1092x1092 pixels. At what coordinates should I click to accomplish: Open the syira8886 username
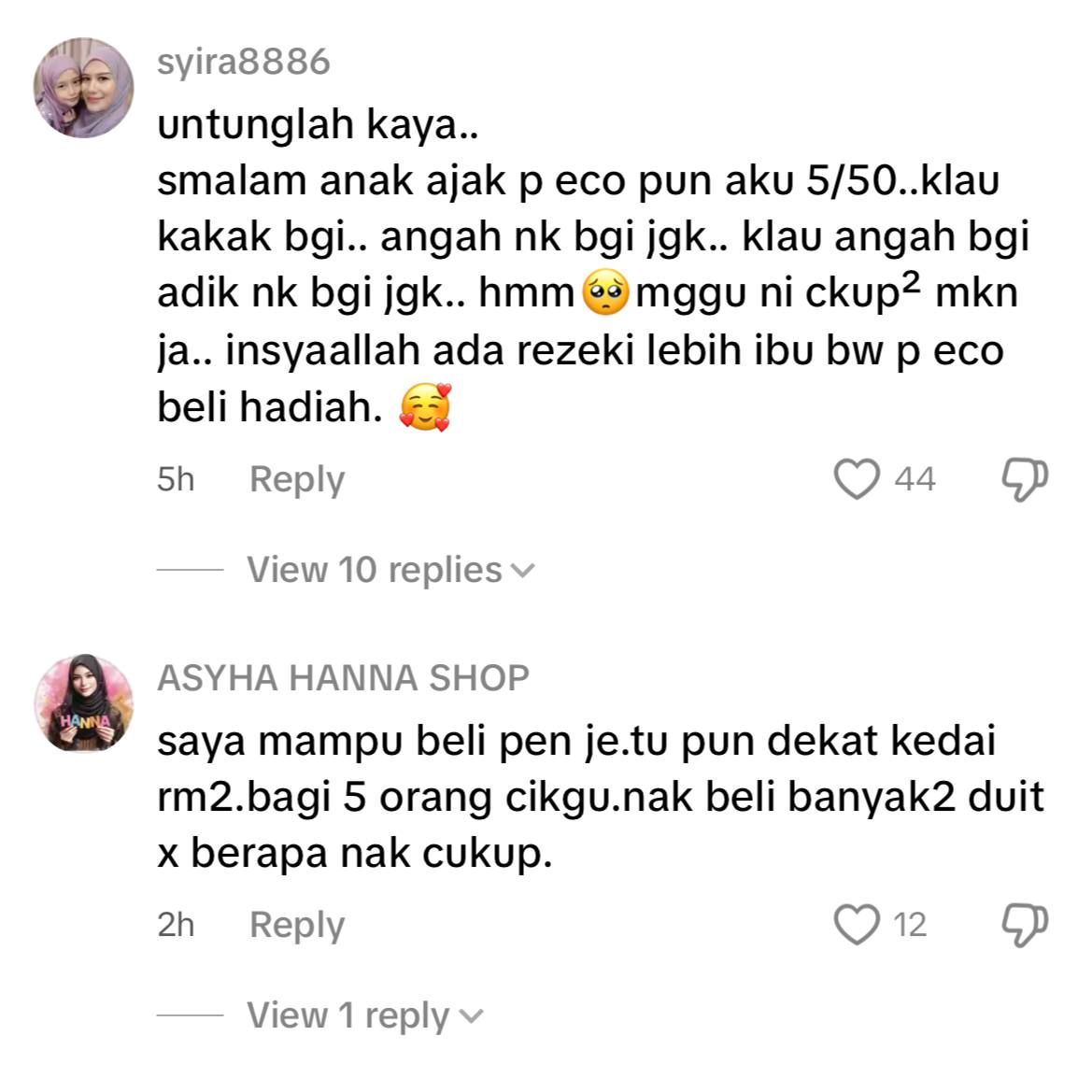tap(243, 63)
